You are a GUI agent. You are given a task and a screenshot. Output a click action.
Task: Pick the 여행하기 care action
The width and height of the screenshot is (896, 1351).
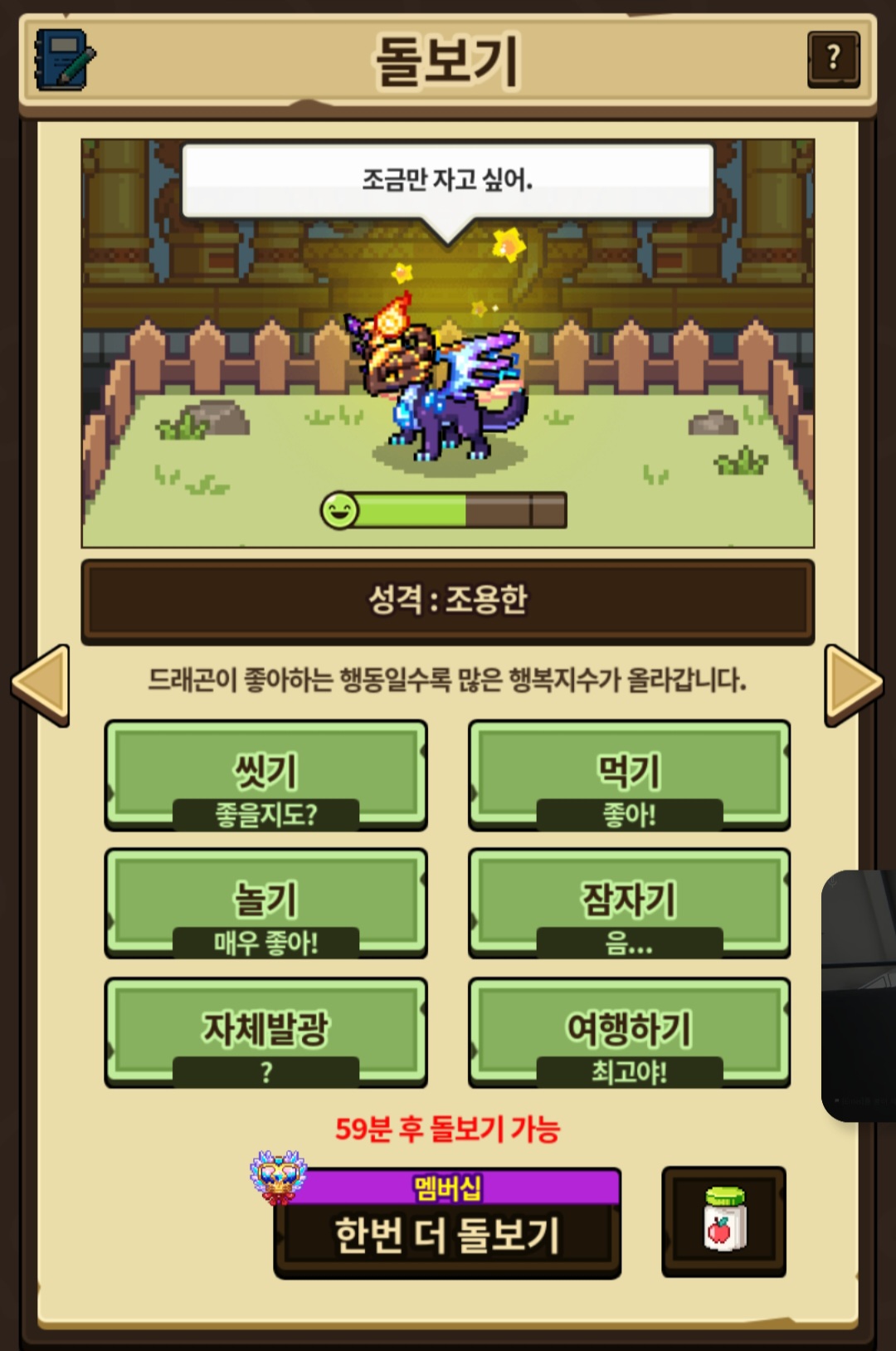[x=629, y=1032]
